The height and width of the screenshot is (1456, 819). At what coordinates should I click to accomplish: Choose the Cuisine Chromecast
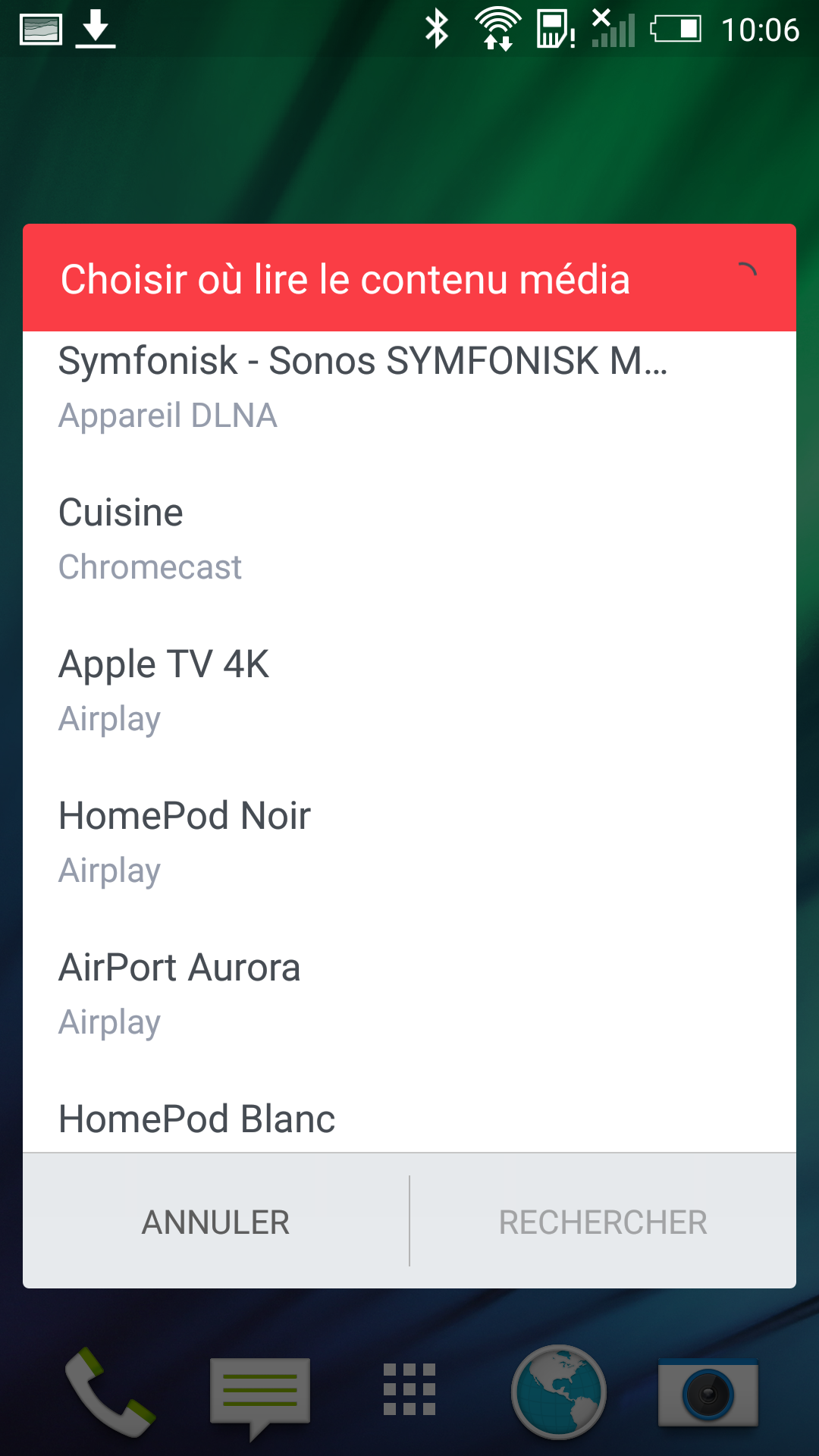[x=409, y=540]
